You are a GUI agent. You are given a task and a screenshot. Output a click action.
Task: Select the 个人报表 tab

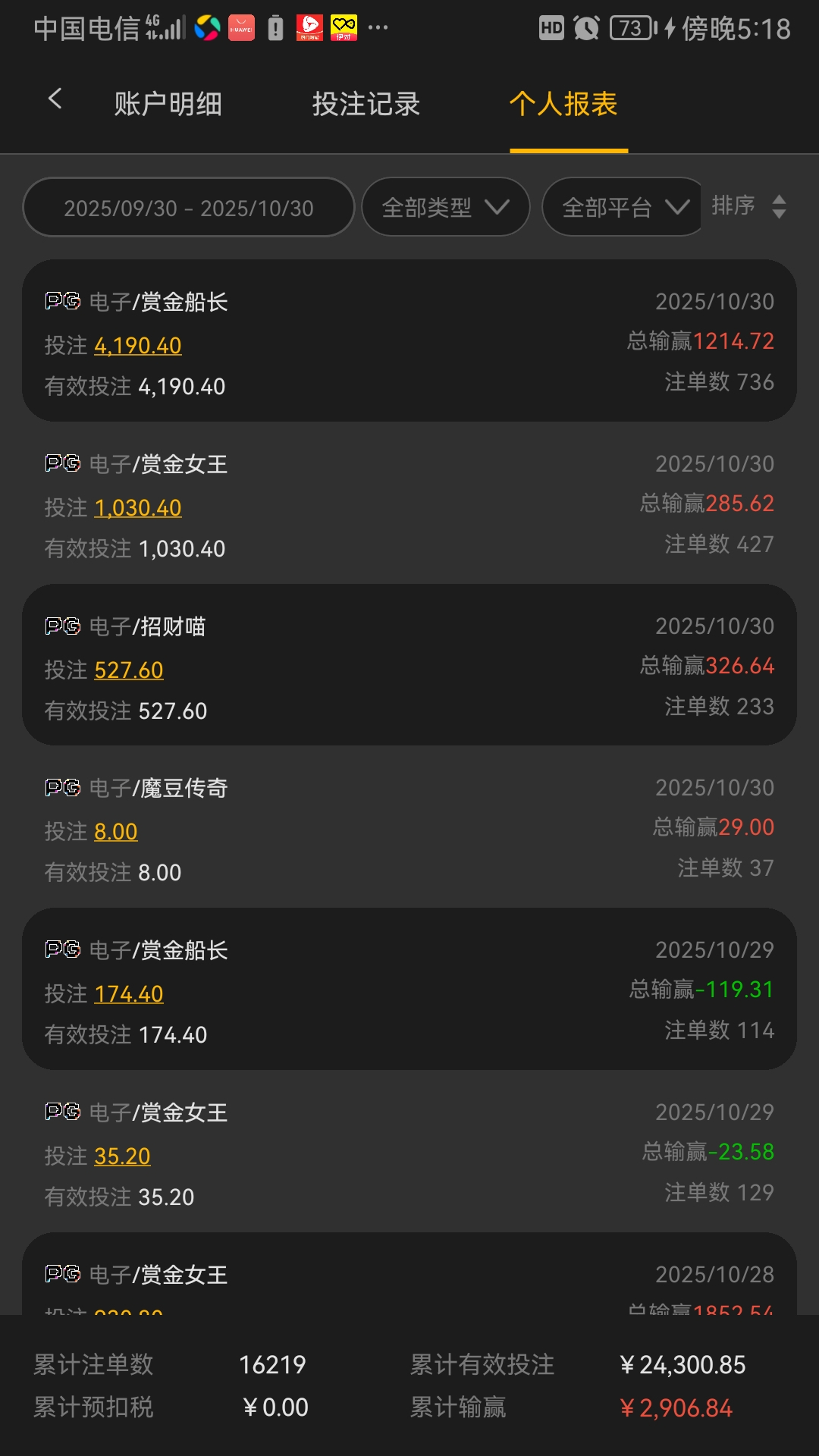click(x=563, y=104)
